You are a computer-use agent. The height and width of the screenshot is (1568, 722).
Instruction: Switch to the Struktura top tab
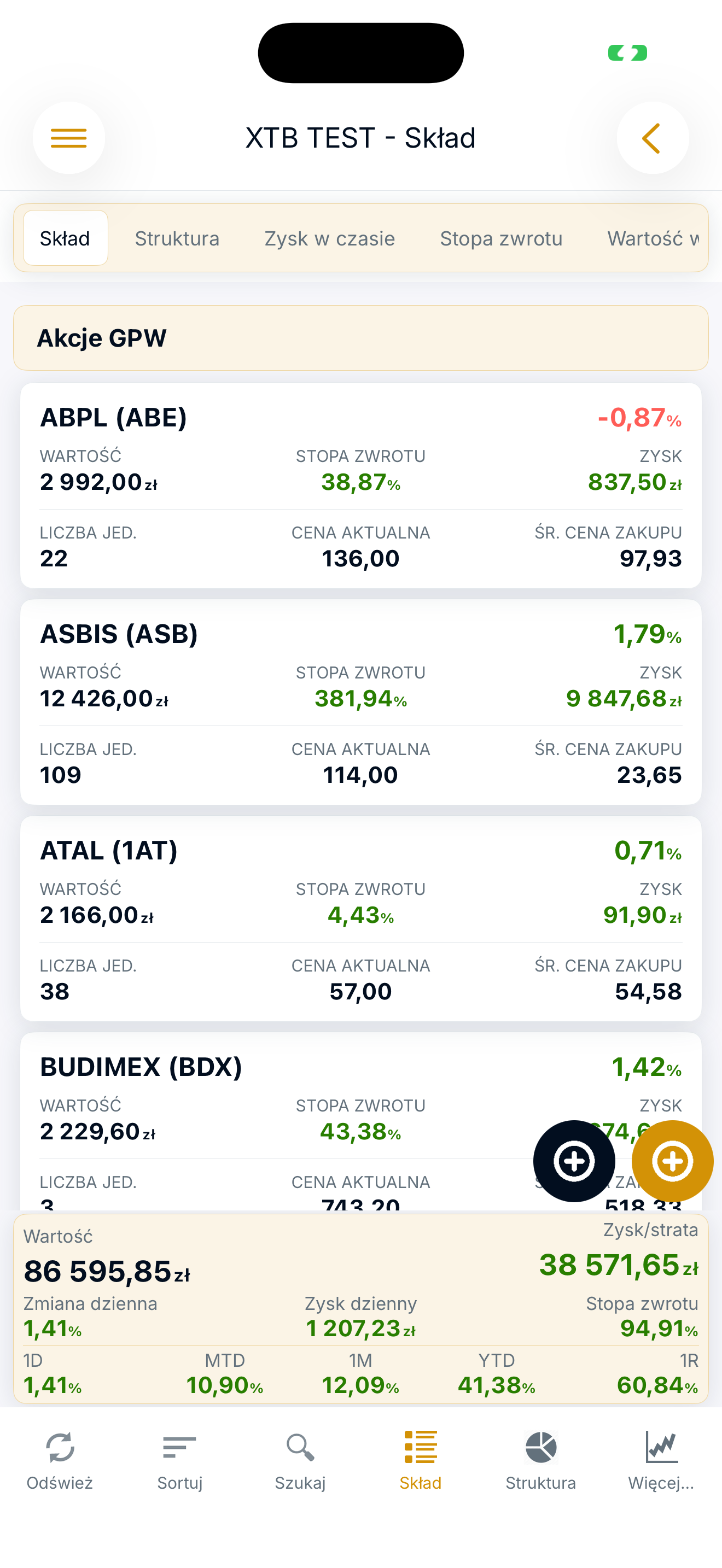pyautogui.click(x=177, y=238)
